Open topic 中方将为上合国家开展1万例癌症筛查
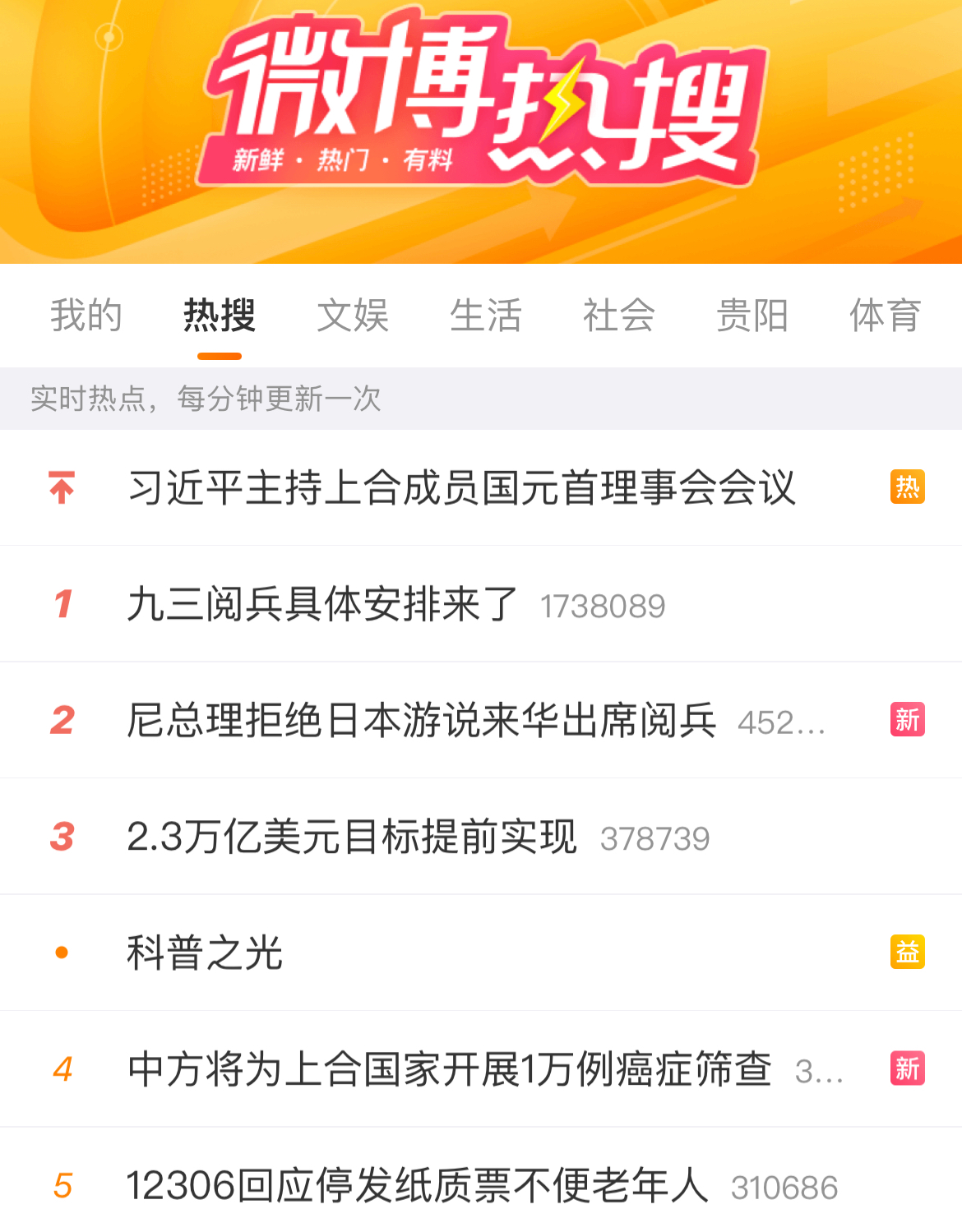 pos(449,1069)
